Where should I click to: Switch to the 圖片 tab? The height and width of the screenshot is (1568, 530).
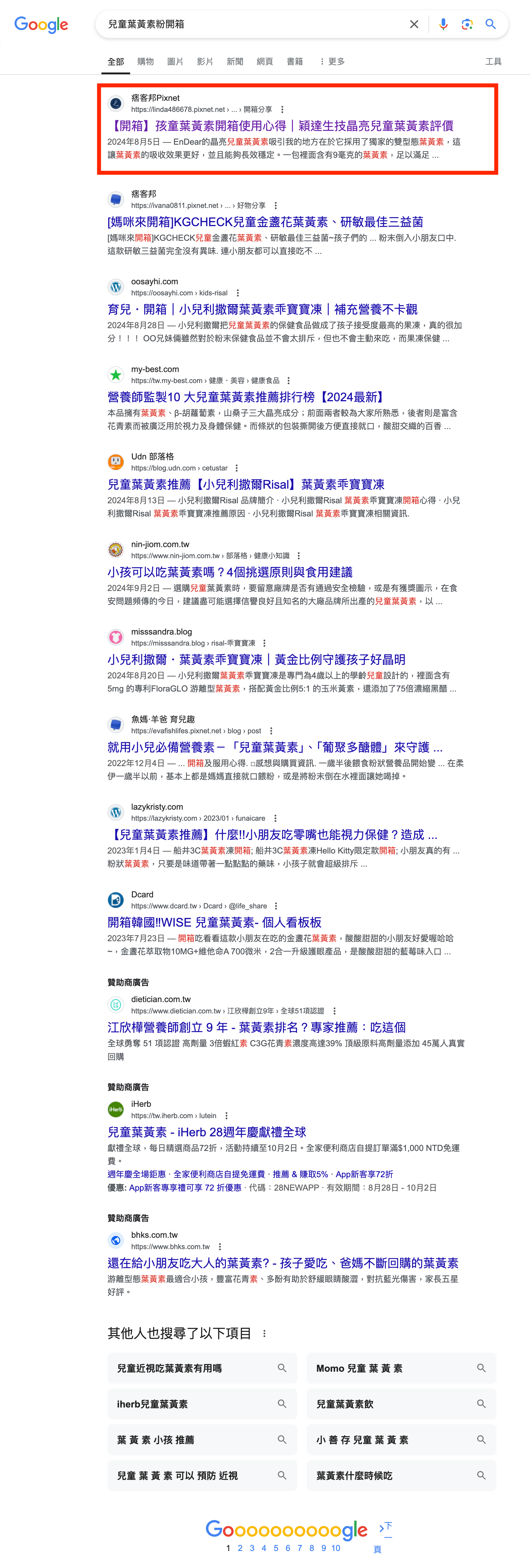pyautogui.click(x=175, y=61)
